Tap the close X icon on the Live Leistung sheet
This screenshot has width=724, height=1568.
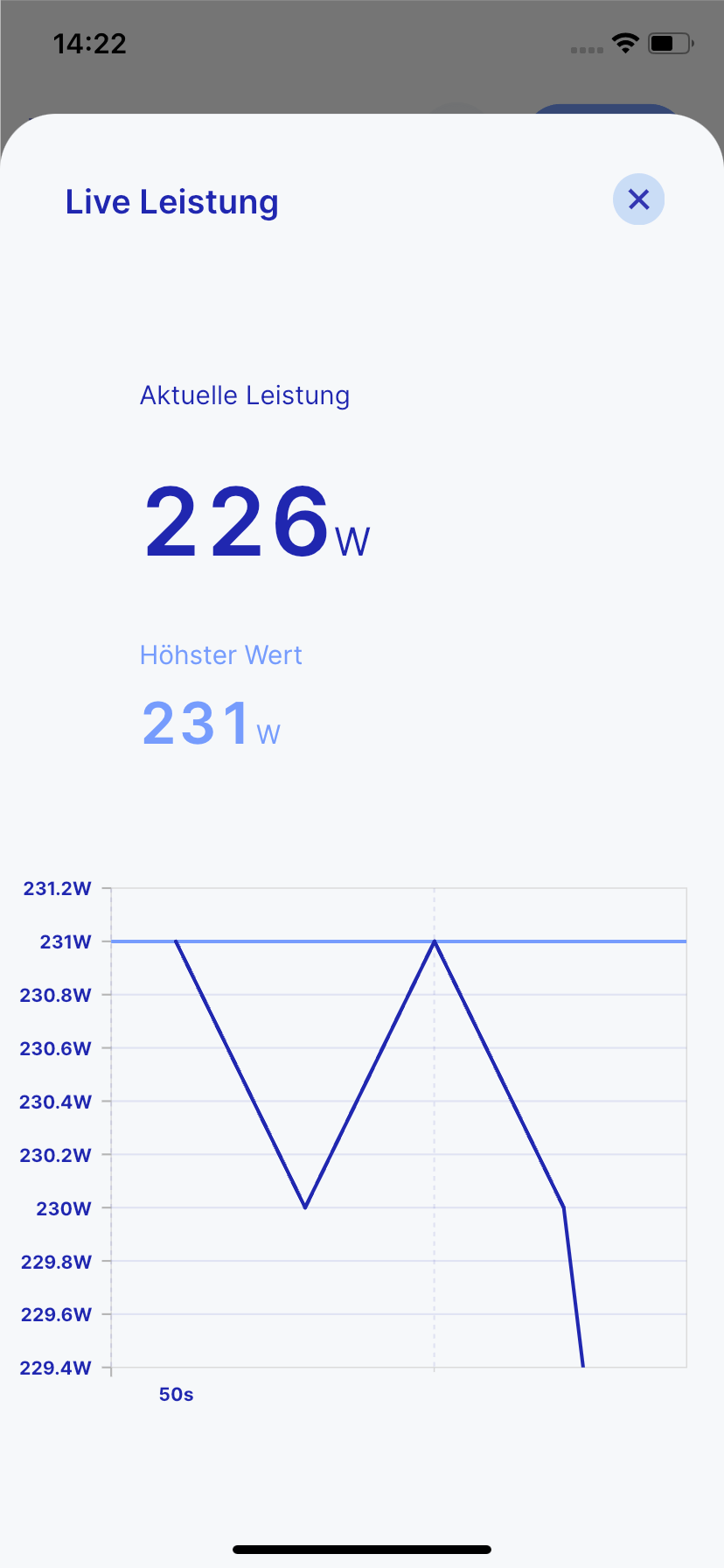tap(638, 199)
